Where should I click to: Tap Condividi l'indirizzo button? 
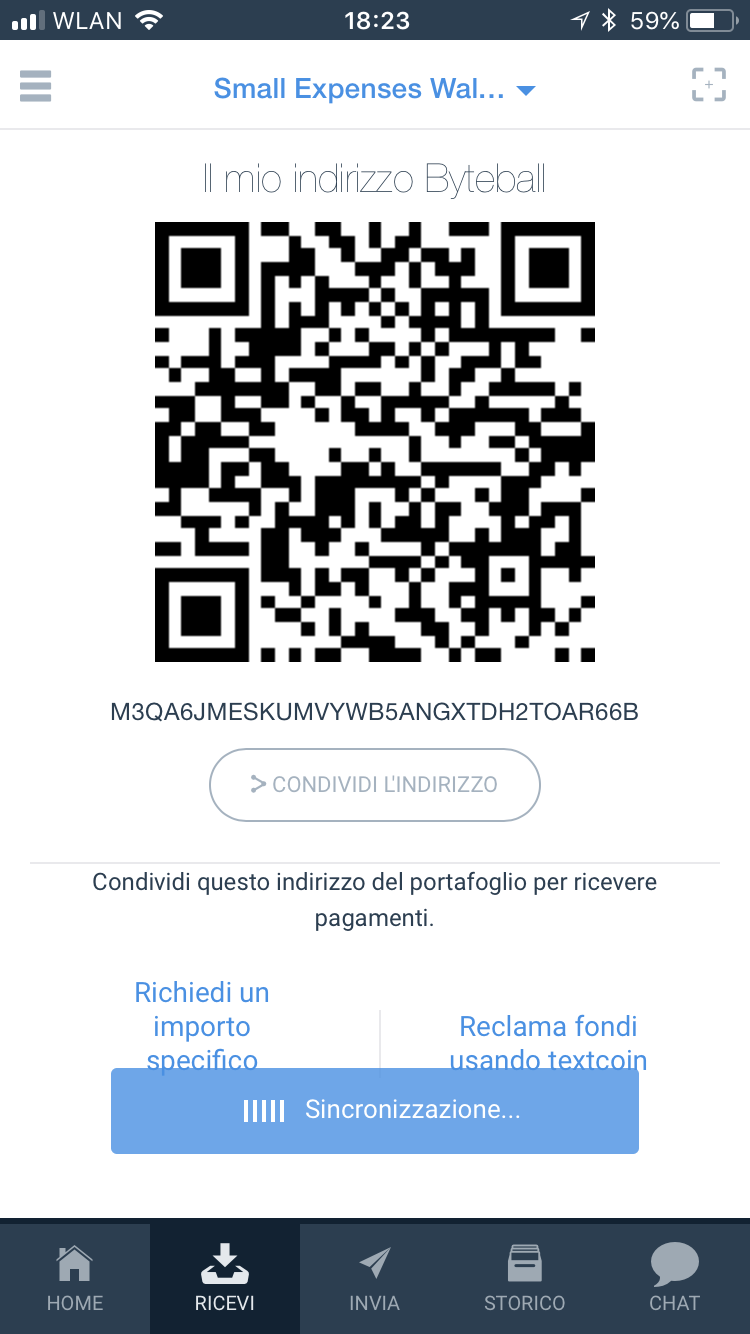coord(375,785)
